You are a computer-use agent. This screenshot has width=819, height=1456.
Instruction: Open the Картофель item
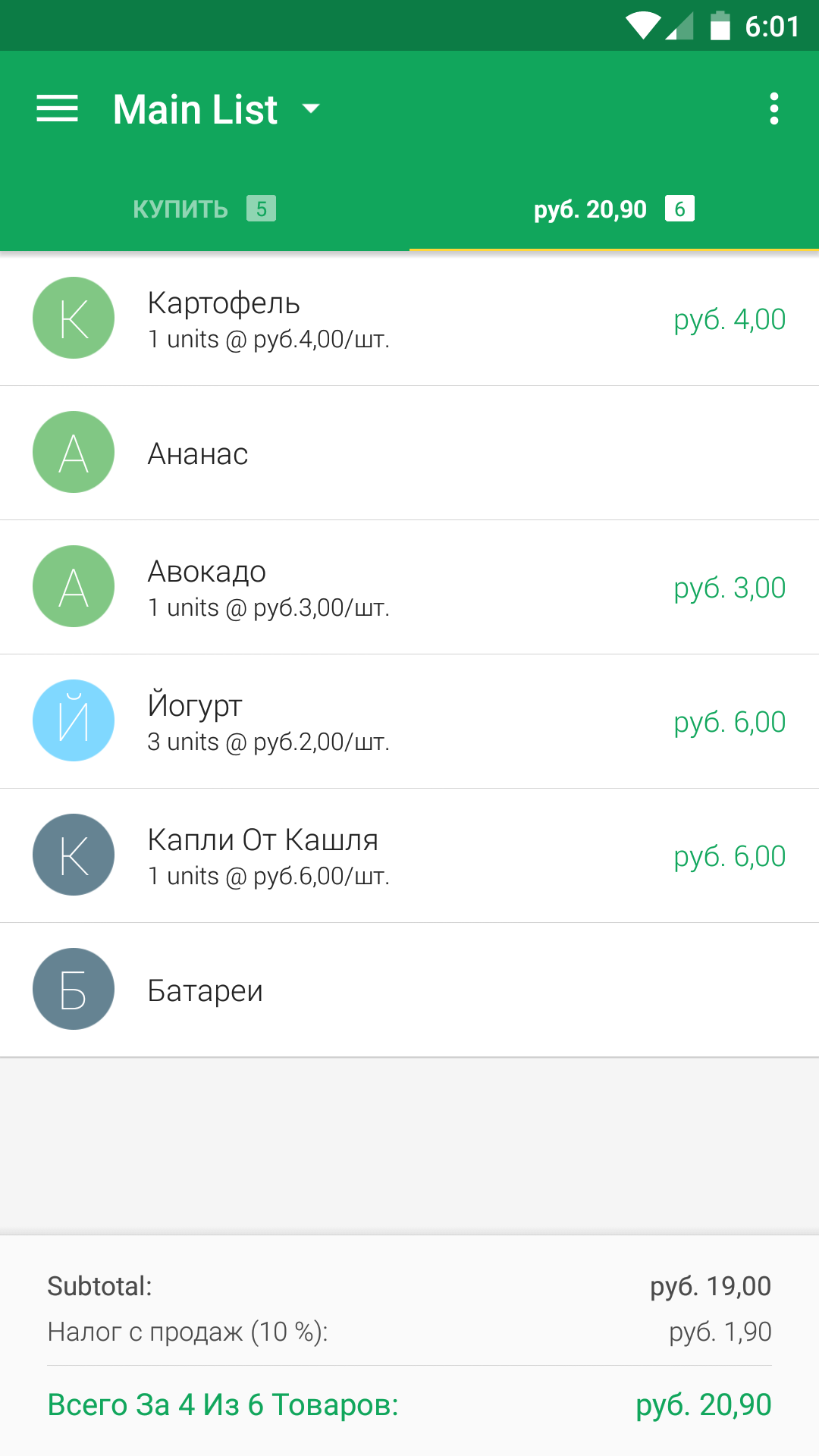(x=409, y=319)
